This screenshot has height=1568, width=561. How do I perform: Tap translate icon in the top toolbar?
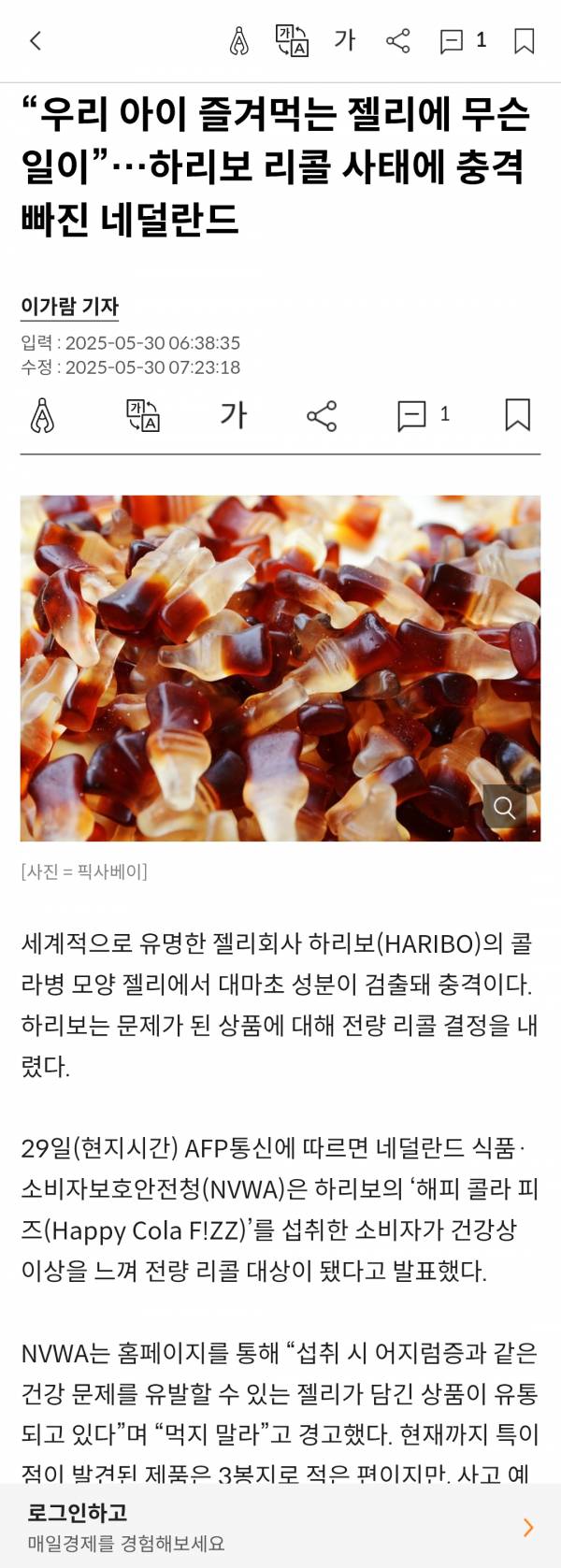point(292,40)
